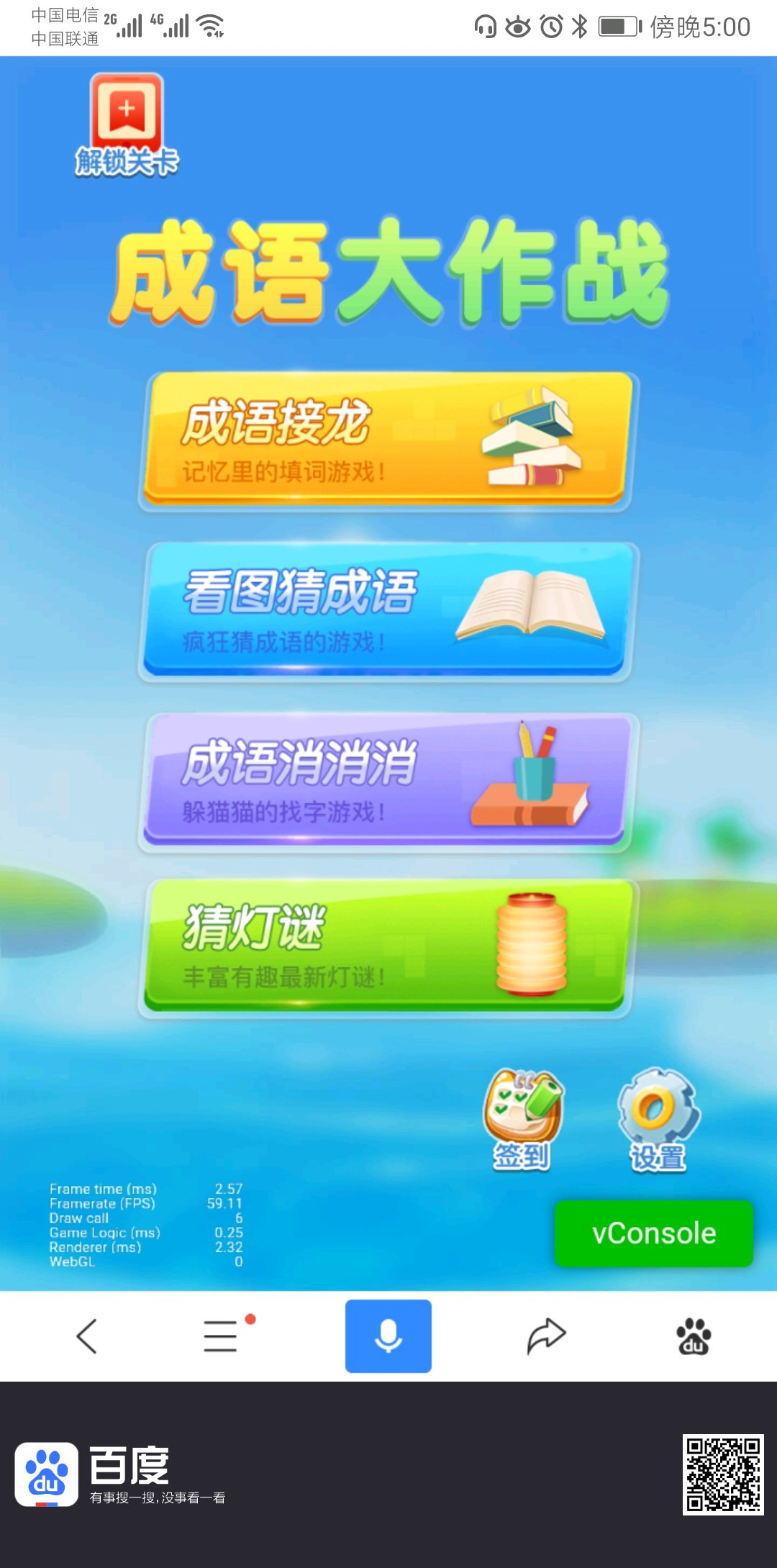Go back with the browser back arrow
This screenshot has width=777, height=1568.
[87, 1336]
